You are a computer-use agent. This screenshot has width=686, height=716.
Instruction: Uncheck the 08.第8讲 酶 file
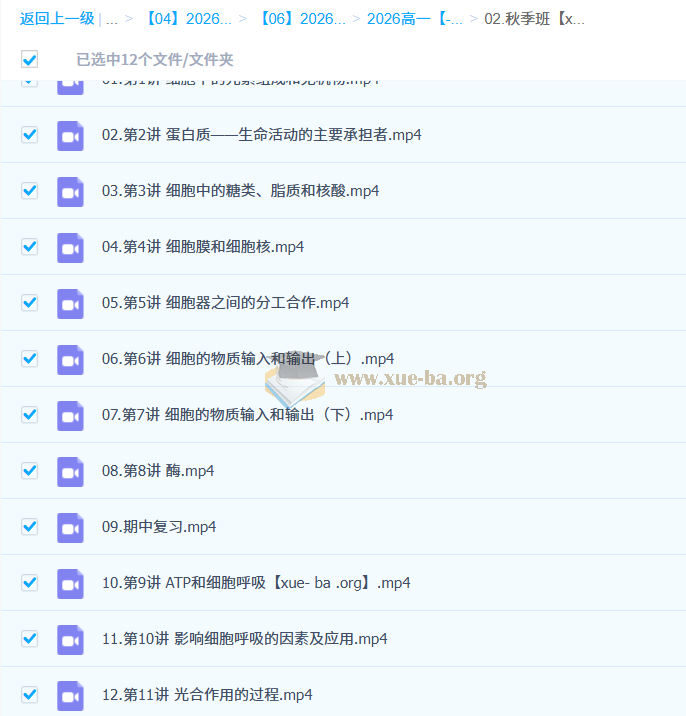pyautogui.click(x=30, y=470)
